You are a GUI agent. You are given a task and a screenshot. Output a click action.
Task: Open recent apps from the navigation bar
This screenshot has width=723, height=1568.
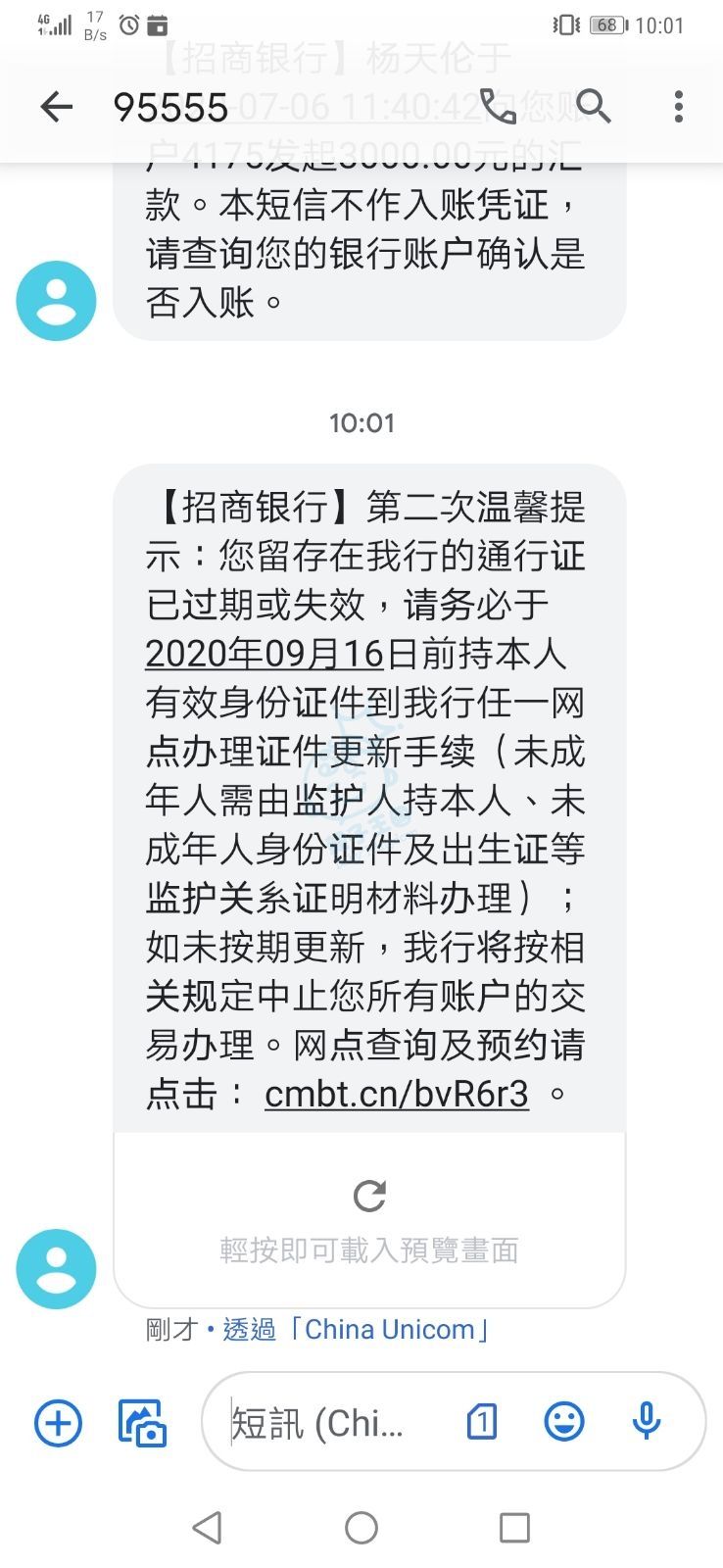[x=514, y=1527]
